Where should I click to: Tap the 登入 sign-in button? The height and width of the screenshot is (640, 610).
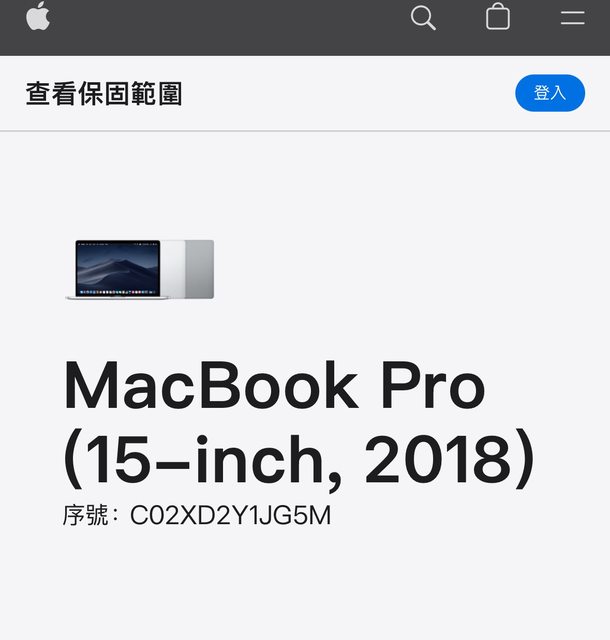point(550,93)
